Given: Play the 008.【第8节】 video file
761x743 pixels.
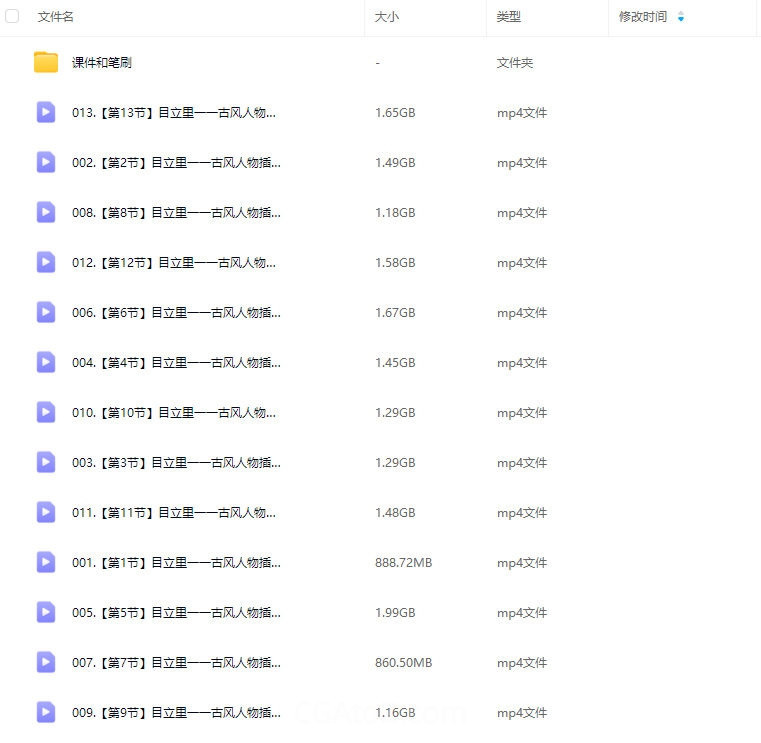Looking at the screenshot, I should 176,213.
